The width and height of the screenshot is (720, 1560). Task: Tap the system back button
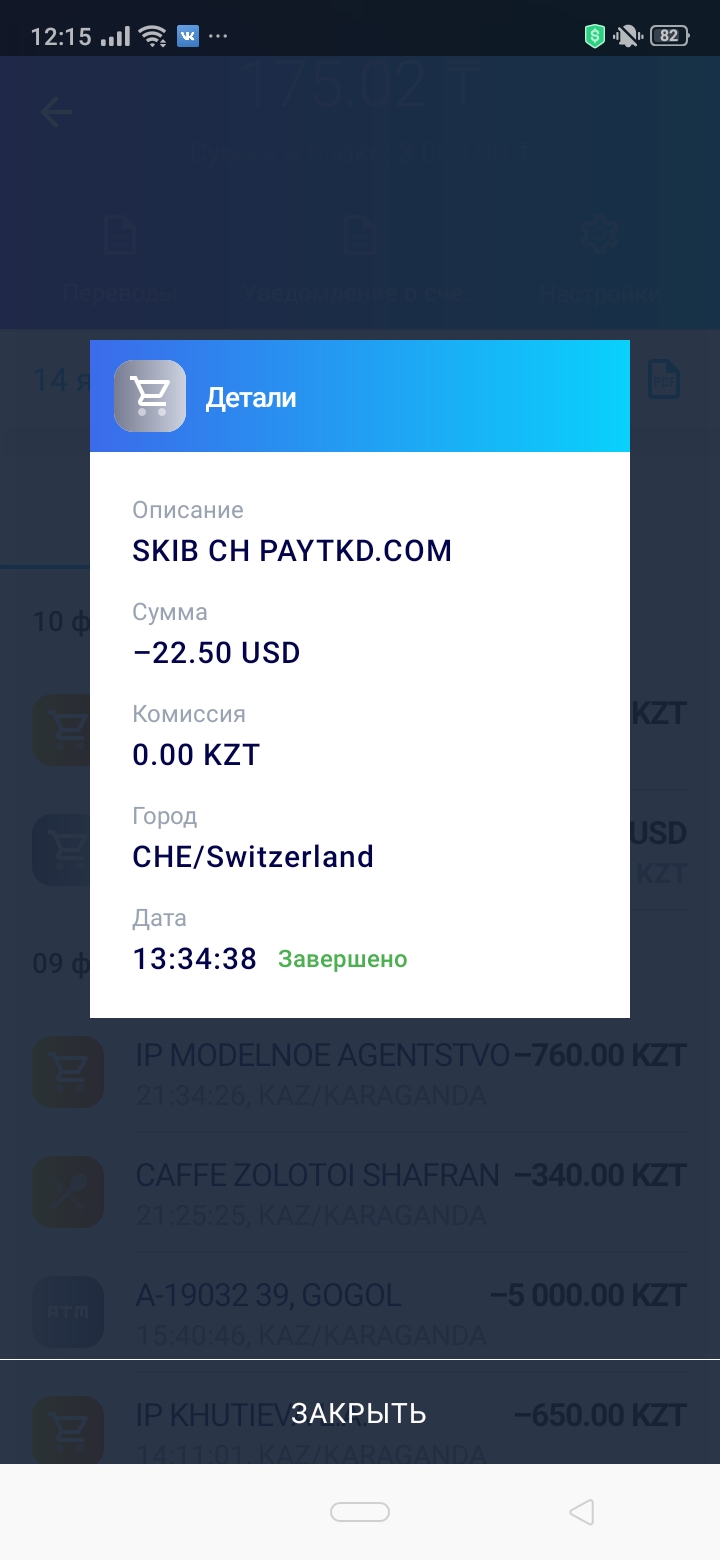click(581, 1512)
